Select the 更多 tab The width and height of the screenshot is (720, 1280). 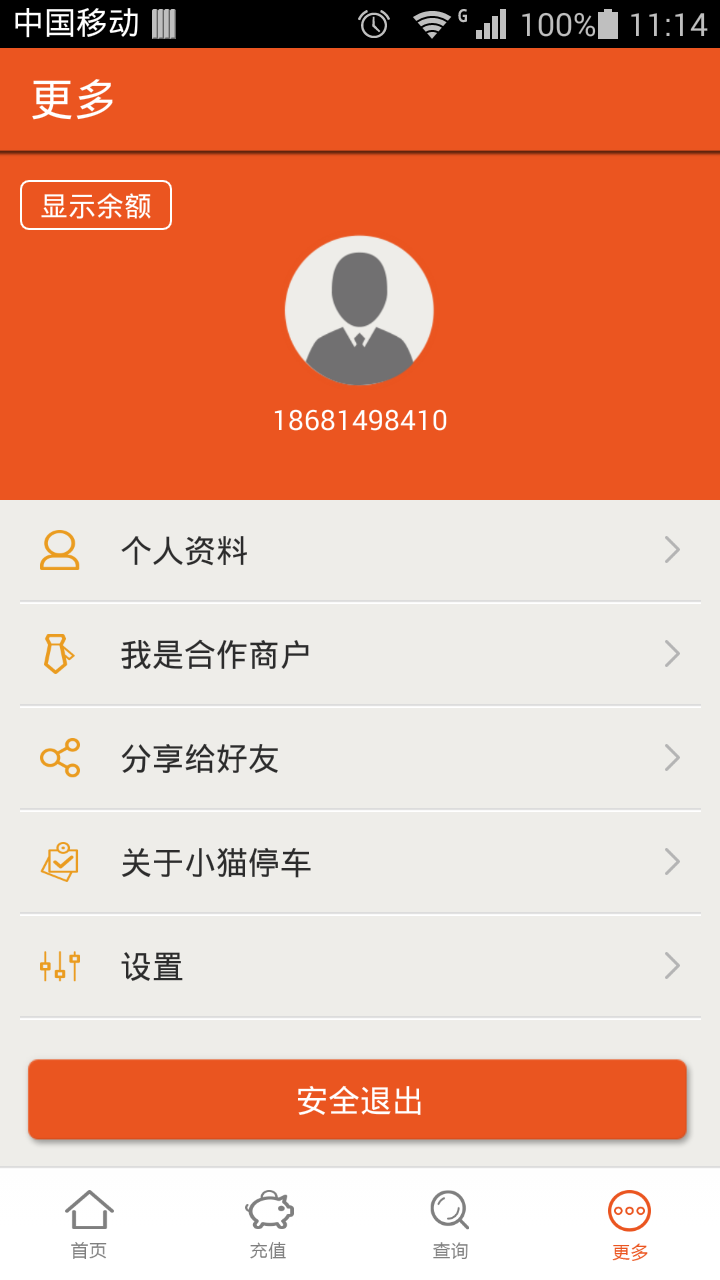630,1224
